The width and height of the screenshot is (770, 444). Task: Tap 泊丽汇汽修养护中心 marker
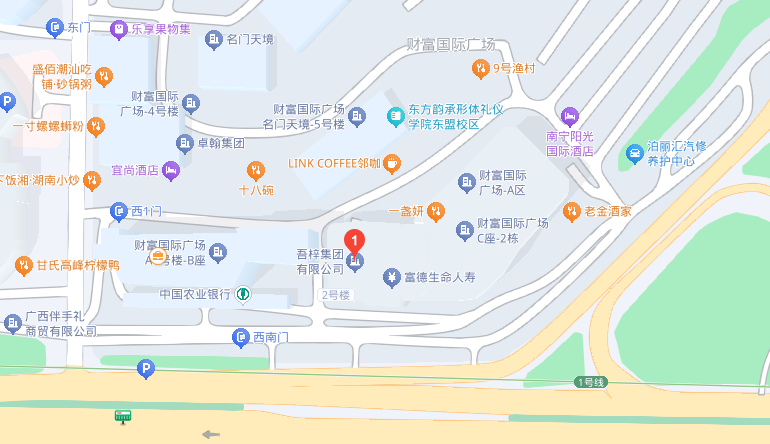click(634, 152)
